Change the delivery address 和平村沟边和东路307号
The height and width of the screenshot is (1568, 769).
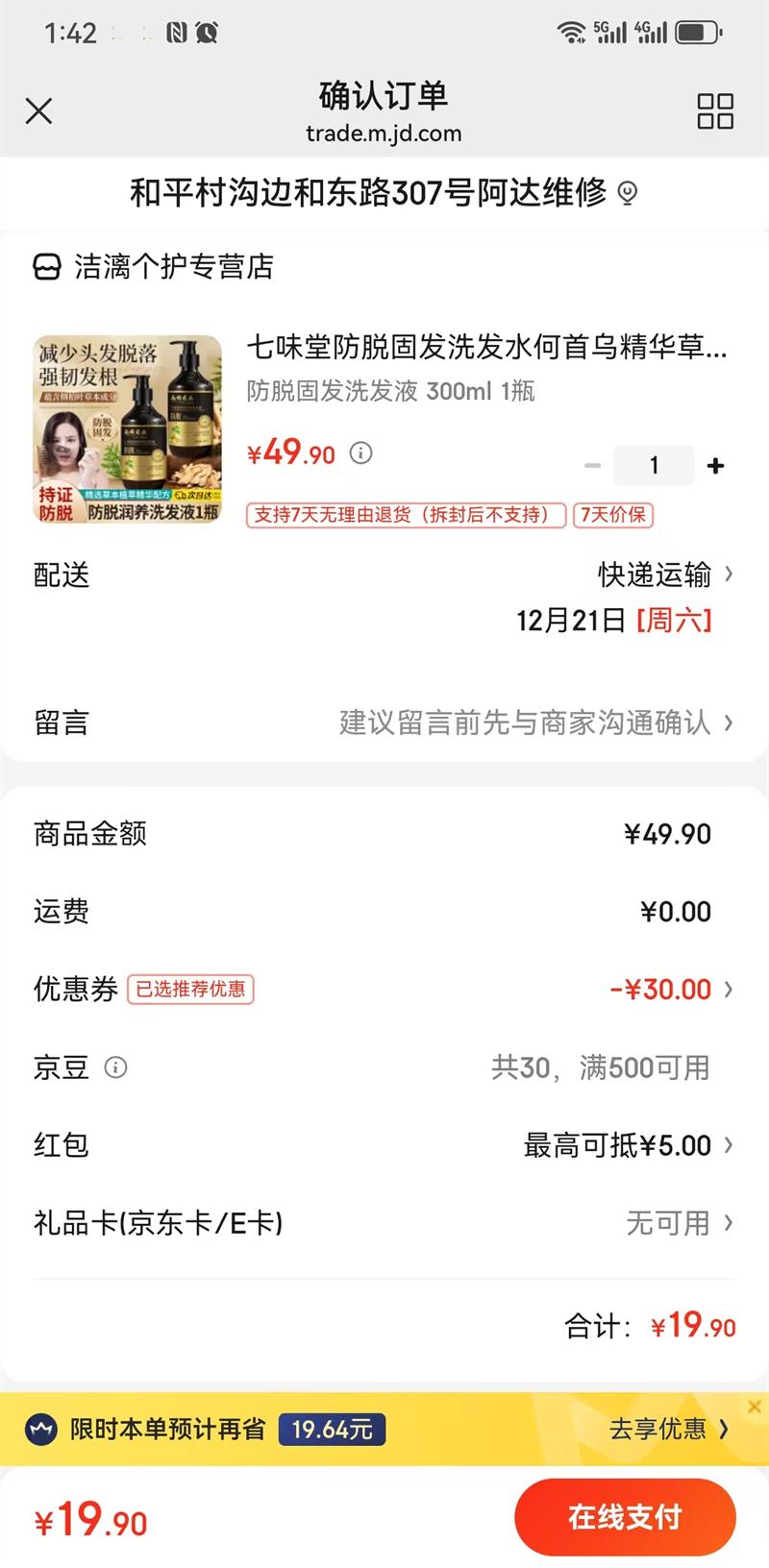point(383,193)
